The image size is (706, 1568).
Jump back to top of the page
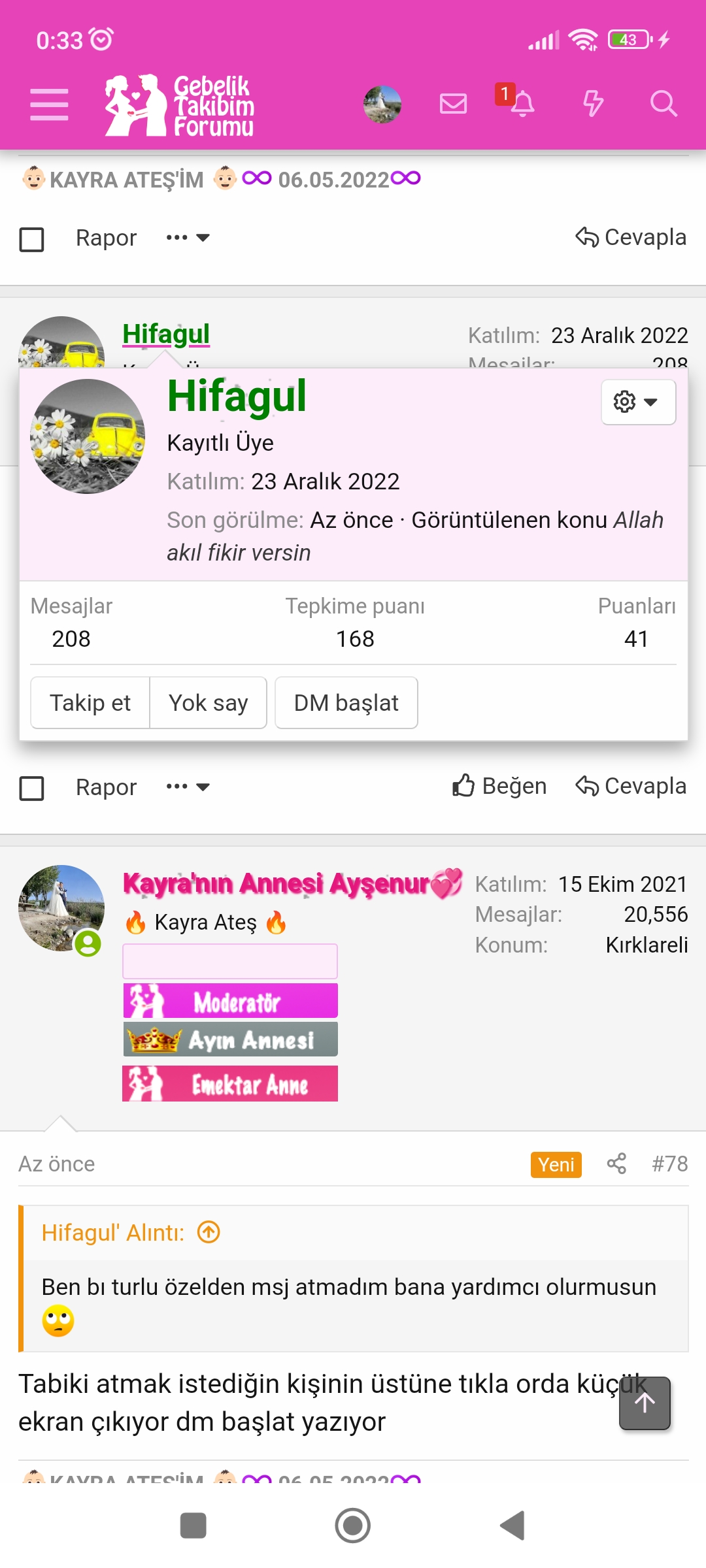645,1403
